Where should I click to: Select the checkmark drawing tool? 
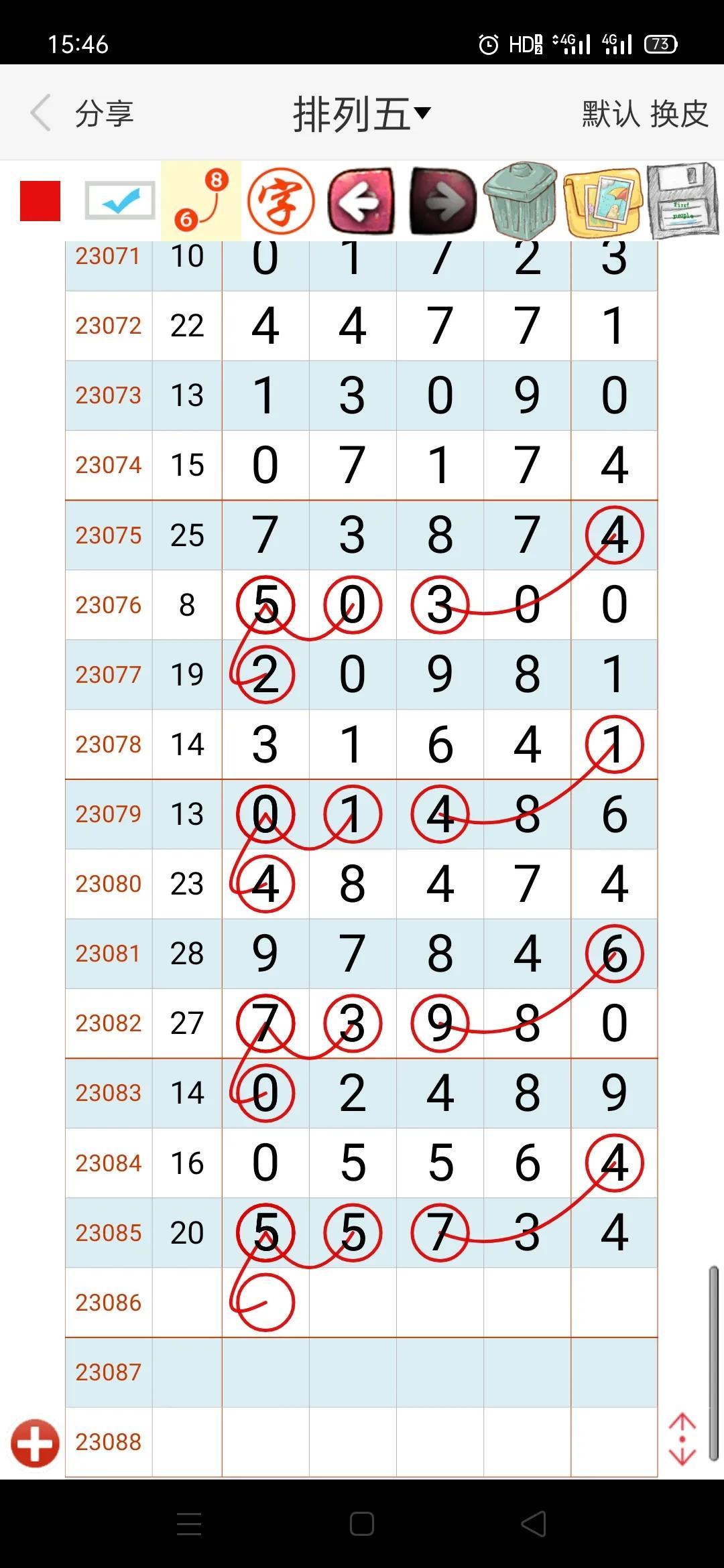120,200
